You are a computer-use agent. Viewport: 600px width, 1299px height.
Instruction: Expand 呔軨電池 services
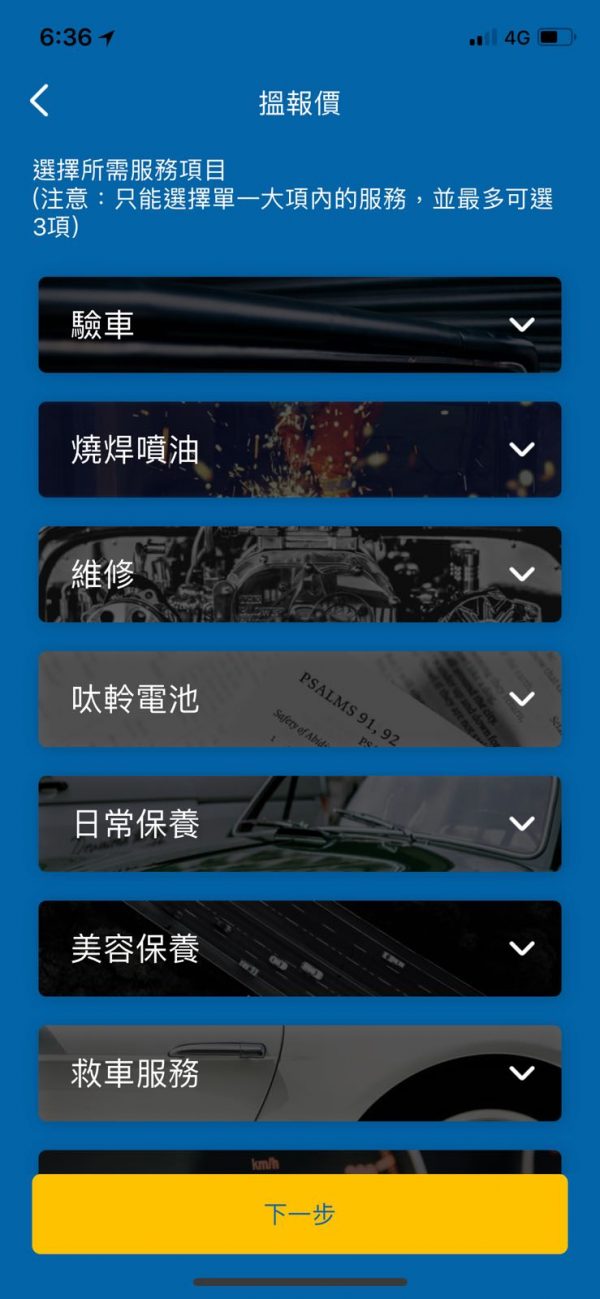click(300, 699)
